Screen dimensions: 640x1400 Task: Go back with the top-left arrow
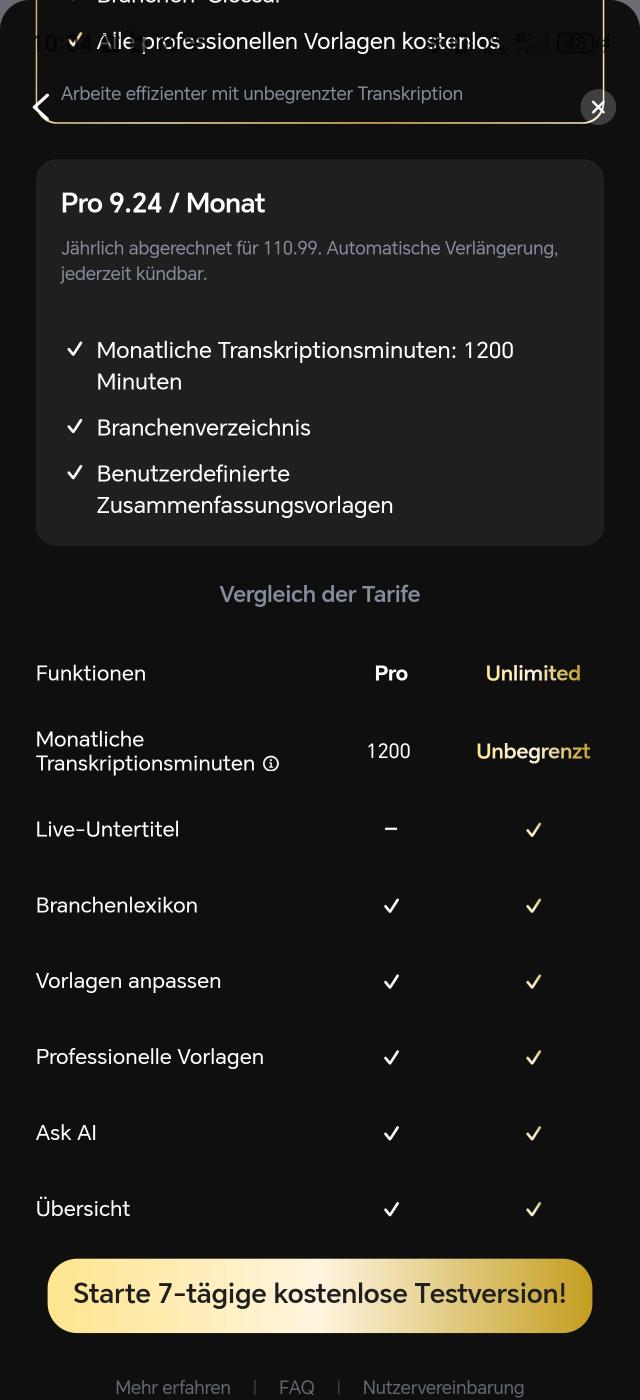(41, 107)
